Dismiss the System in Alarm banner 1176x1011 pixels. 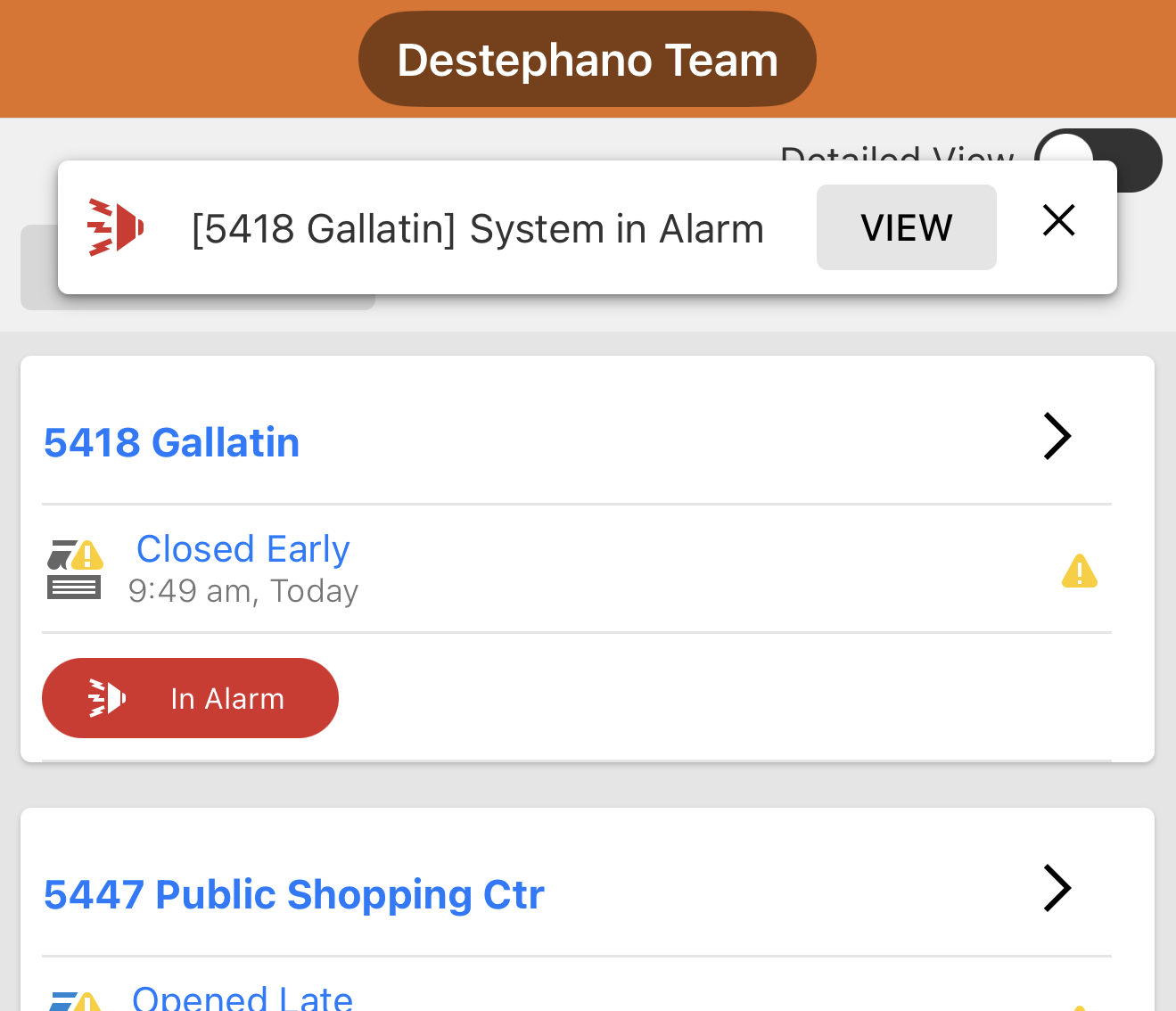(1058, 220)
